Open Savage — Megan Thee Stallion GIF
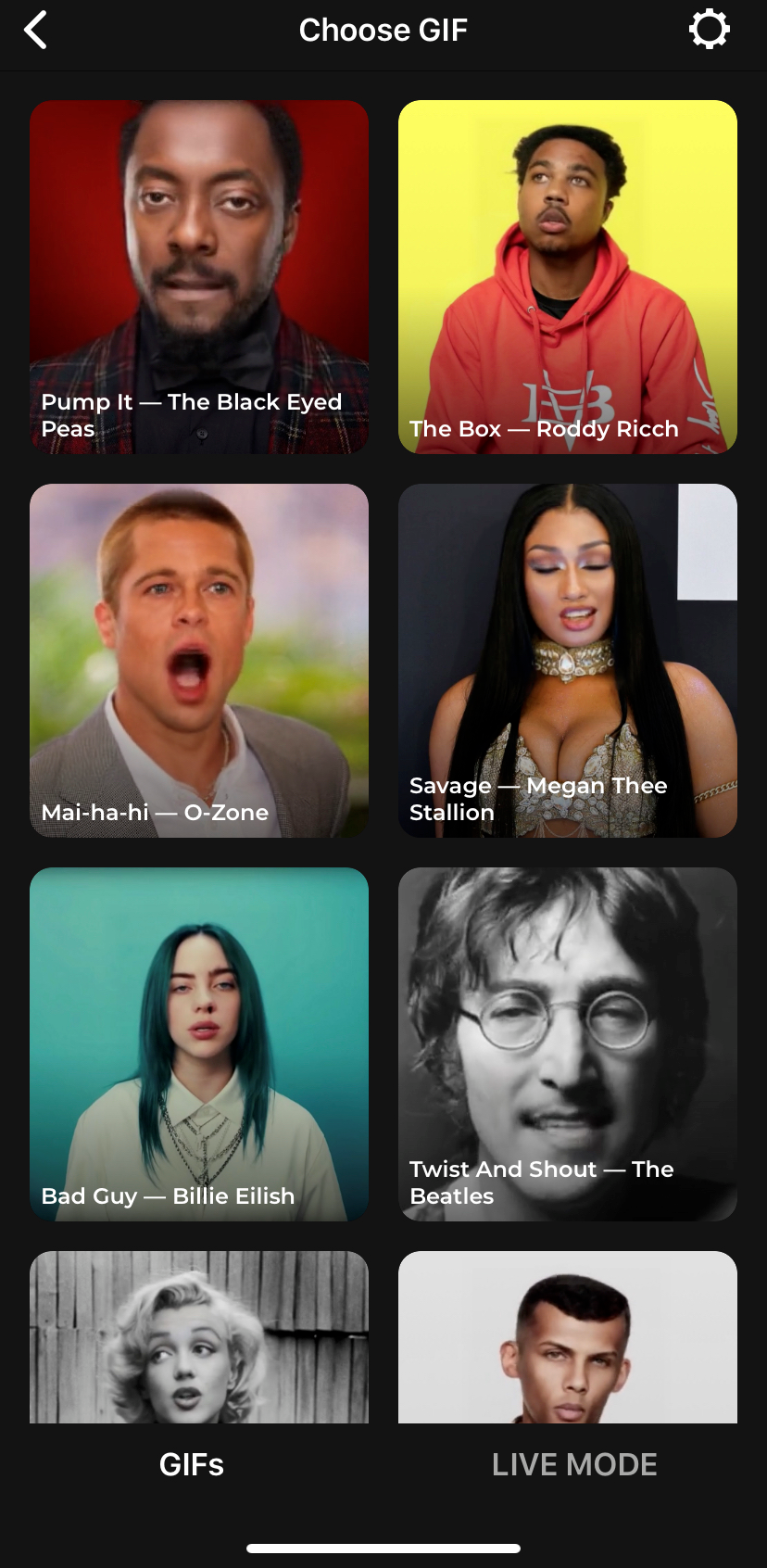 click(567, 660)
